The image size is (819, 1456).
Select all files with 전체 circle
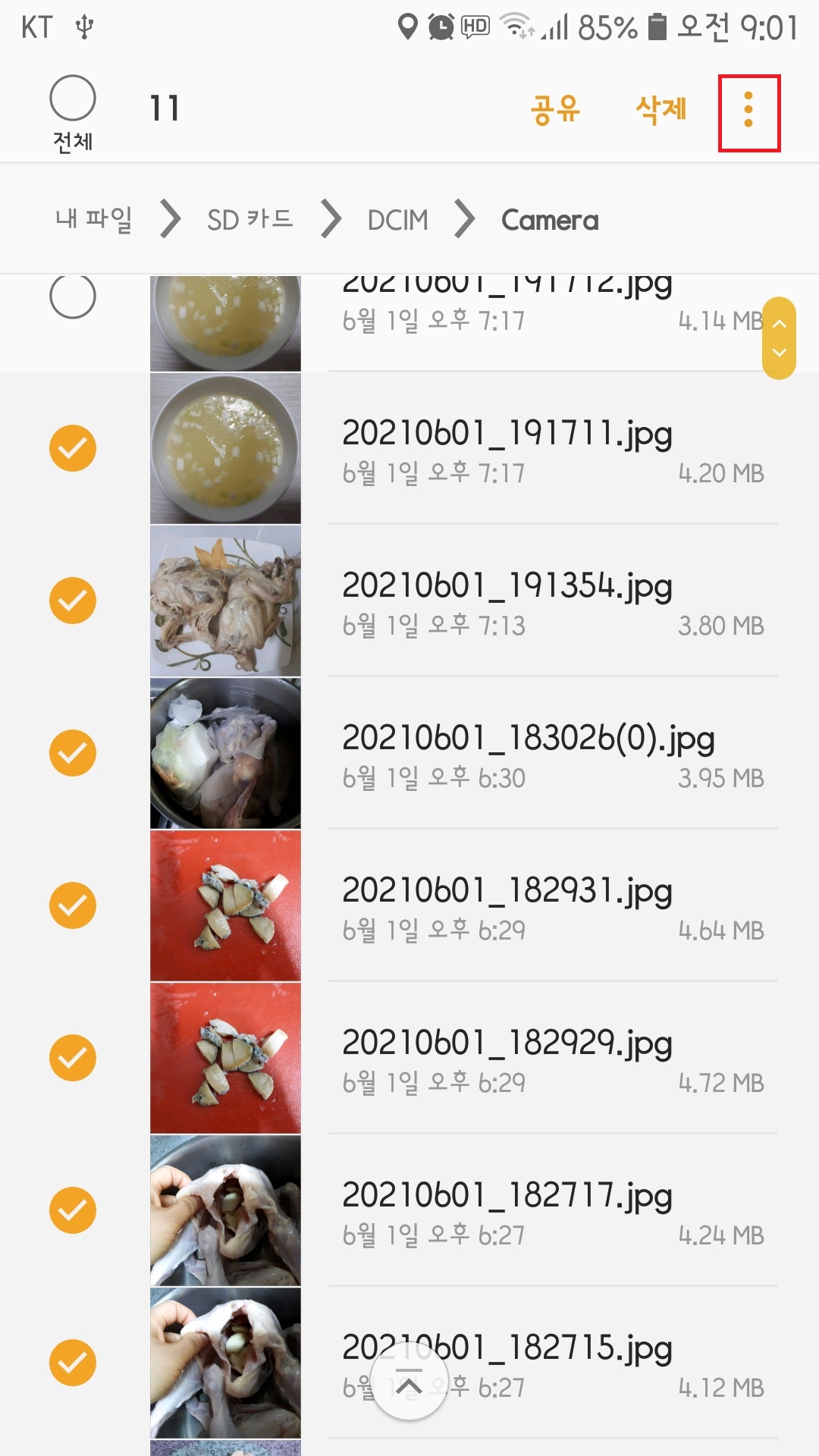[73, 99]
